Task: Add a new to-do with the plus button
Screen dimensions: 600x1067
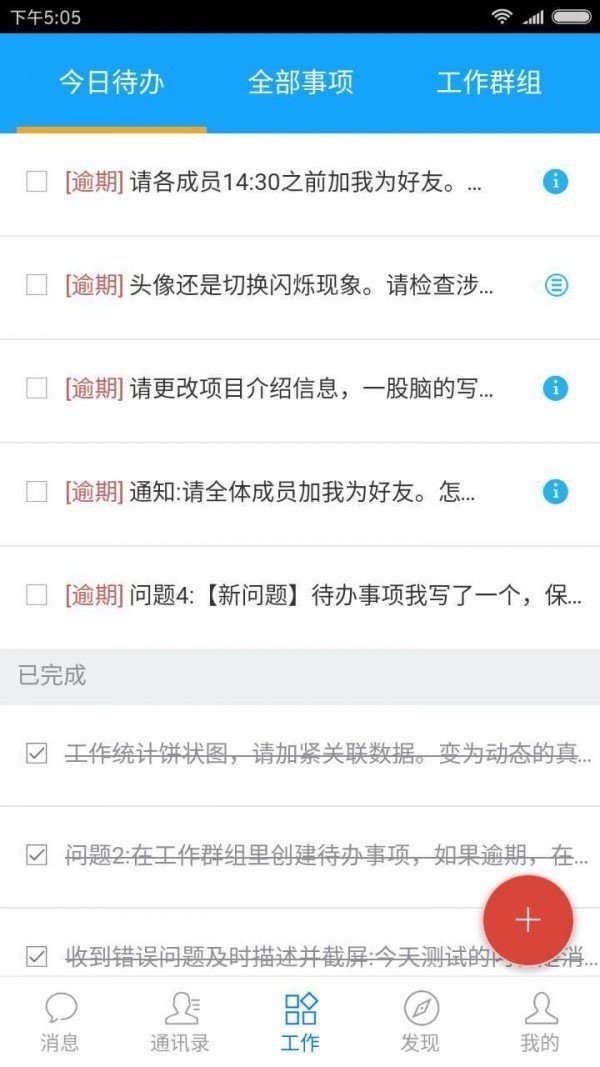Action: (528, 920)
